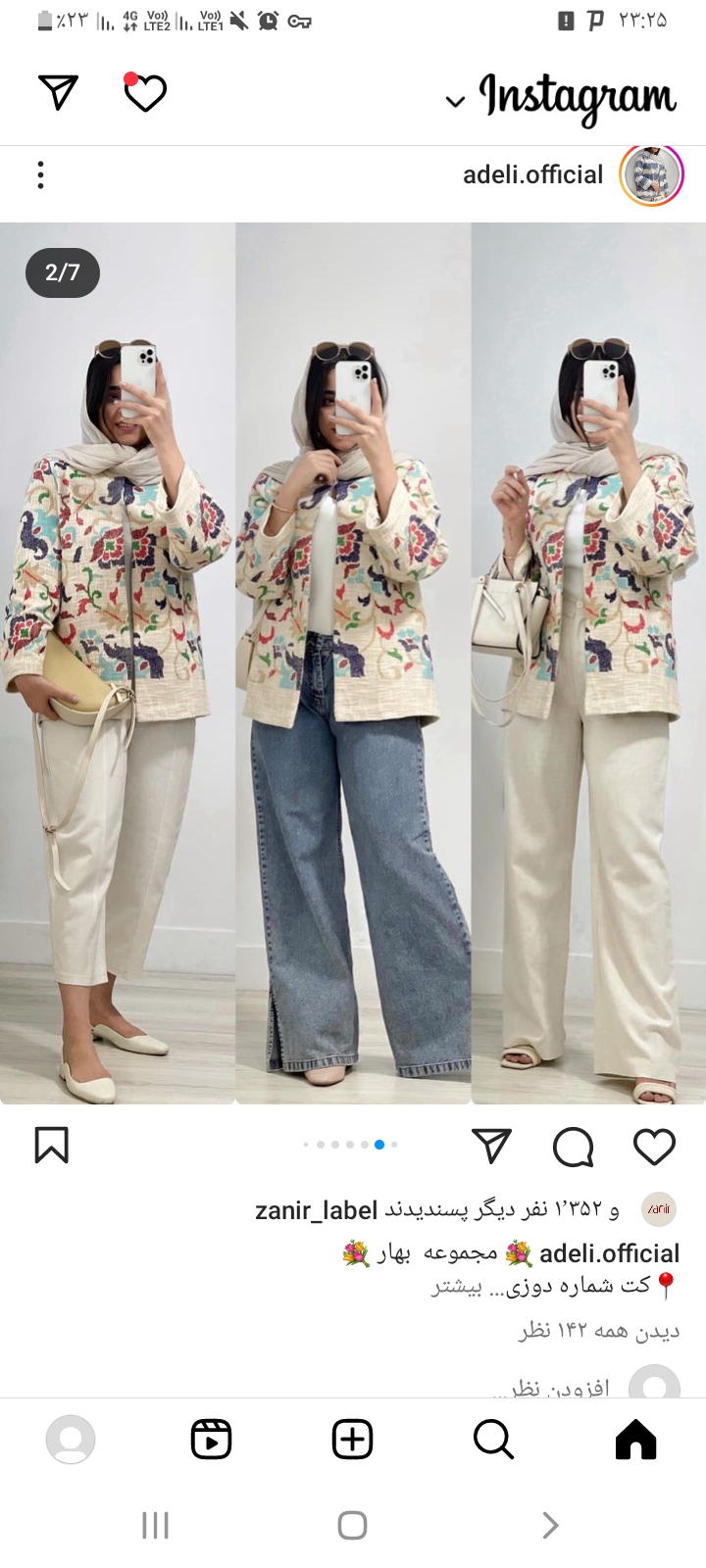Open adeli.official username in post header
The width and height of the screenshot is (706, 1568).
(x=532, y=175)
